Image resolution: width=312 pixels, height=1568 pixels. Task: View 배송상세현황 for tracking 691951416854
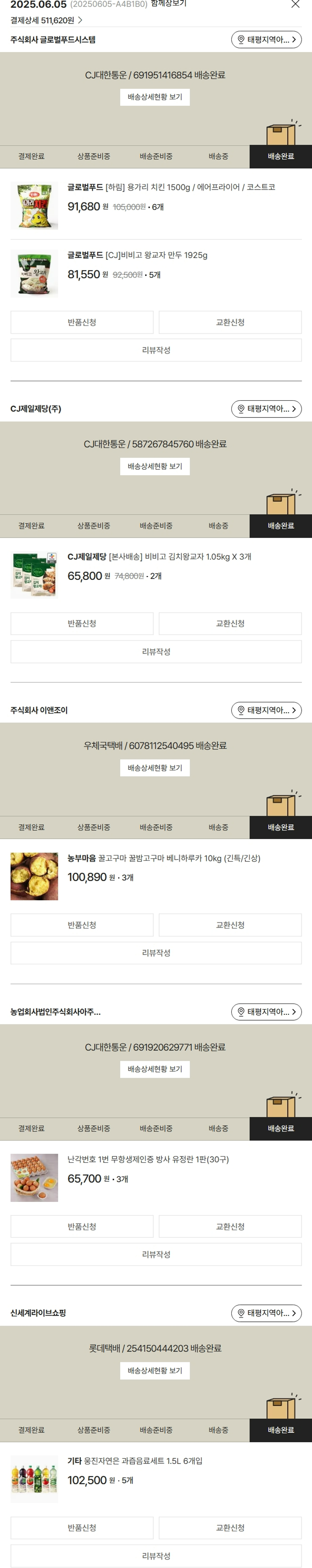click(154, 97)
